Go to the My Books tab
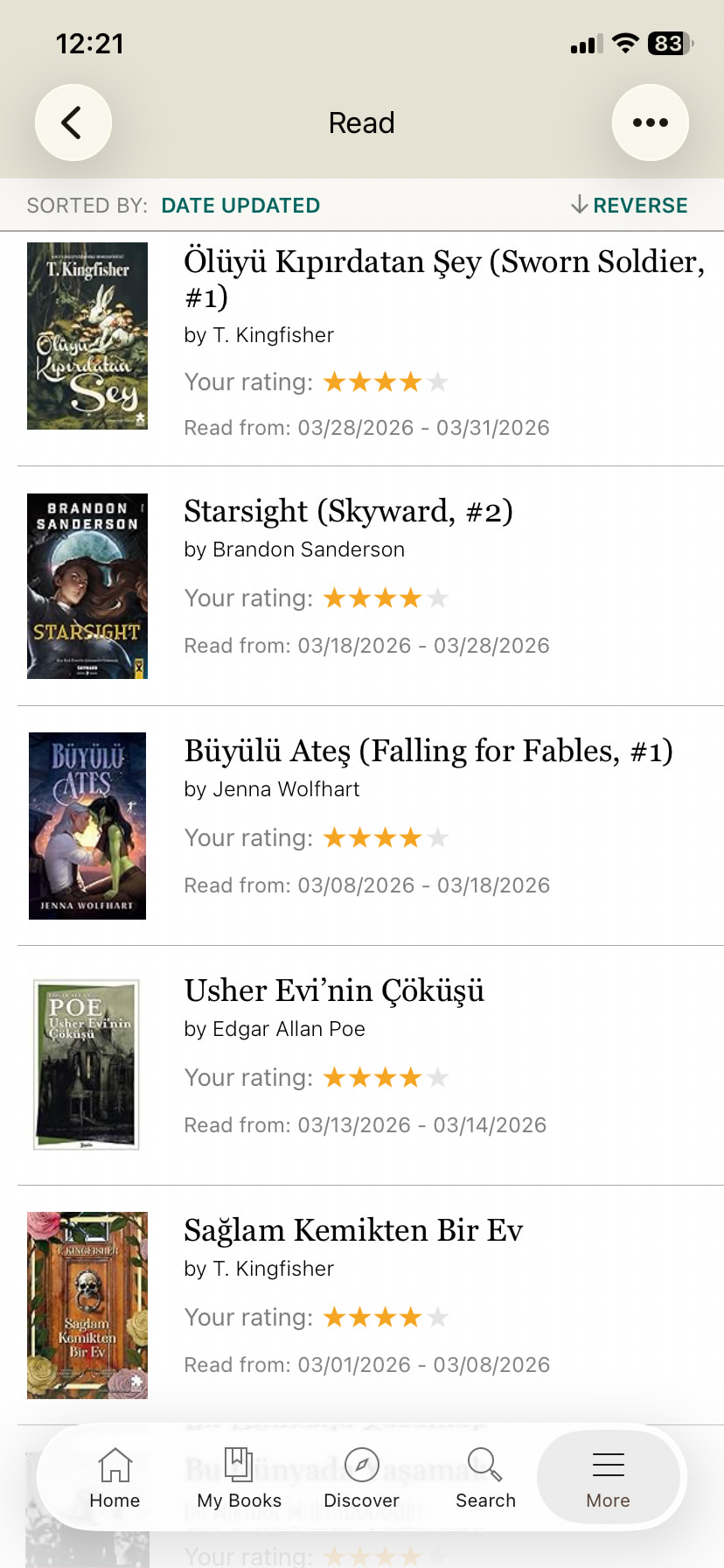This screenshot has height=1568, width=724. [239, 1478]
